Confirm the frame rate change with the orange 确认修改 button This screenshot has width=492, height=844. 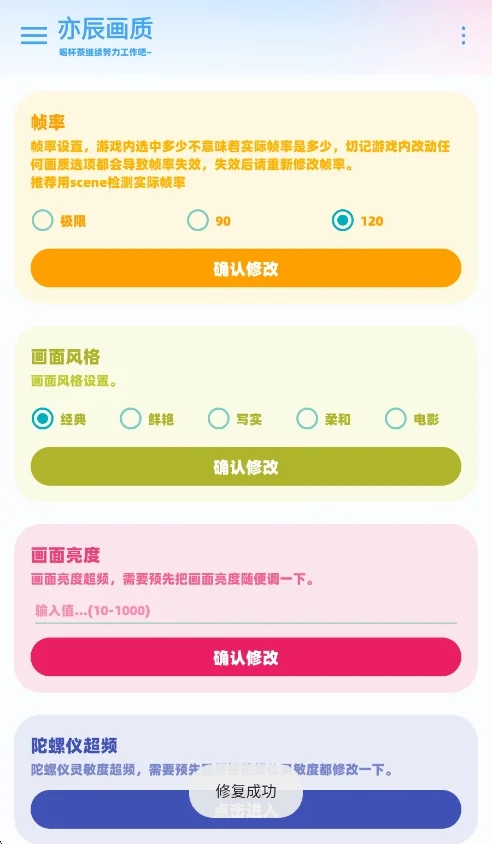(246, 268)
